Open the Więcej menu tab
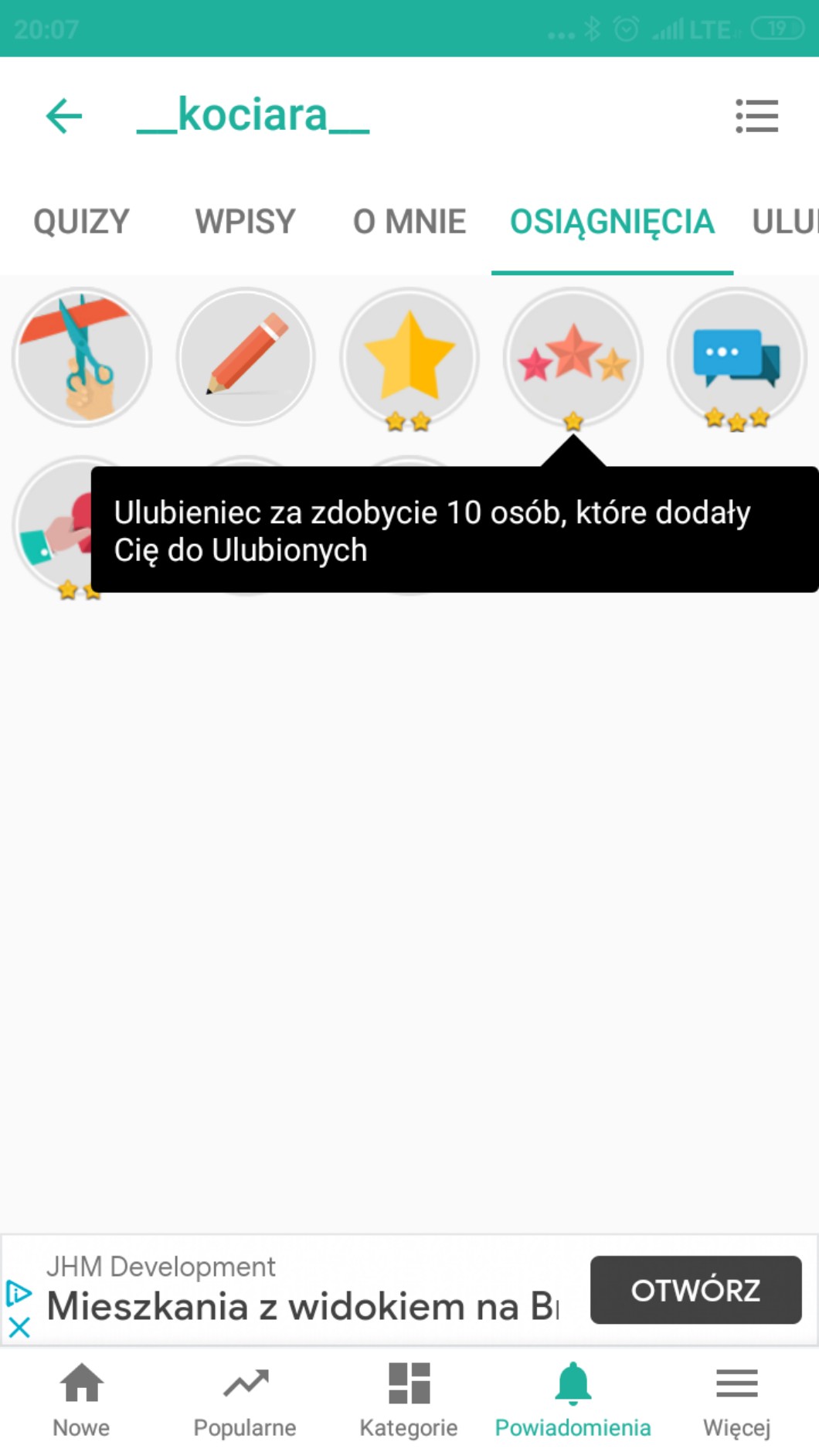The width and height of the screenshot is (819, 1456). (x=736, y=1399)
